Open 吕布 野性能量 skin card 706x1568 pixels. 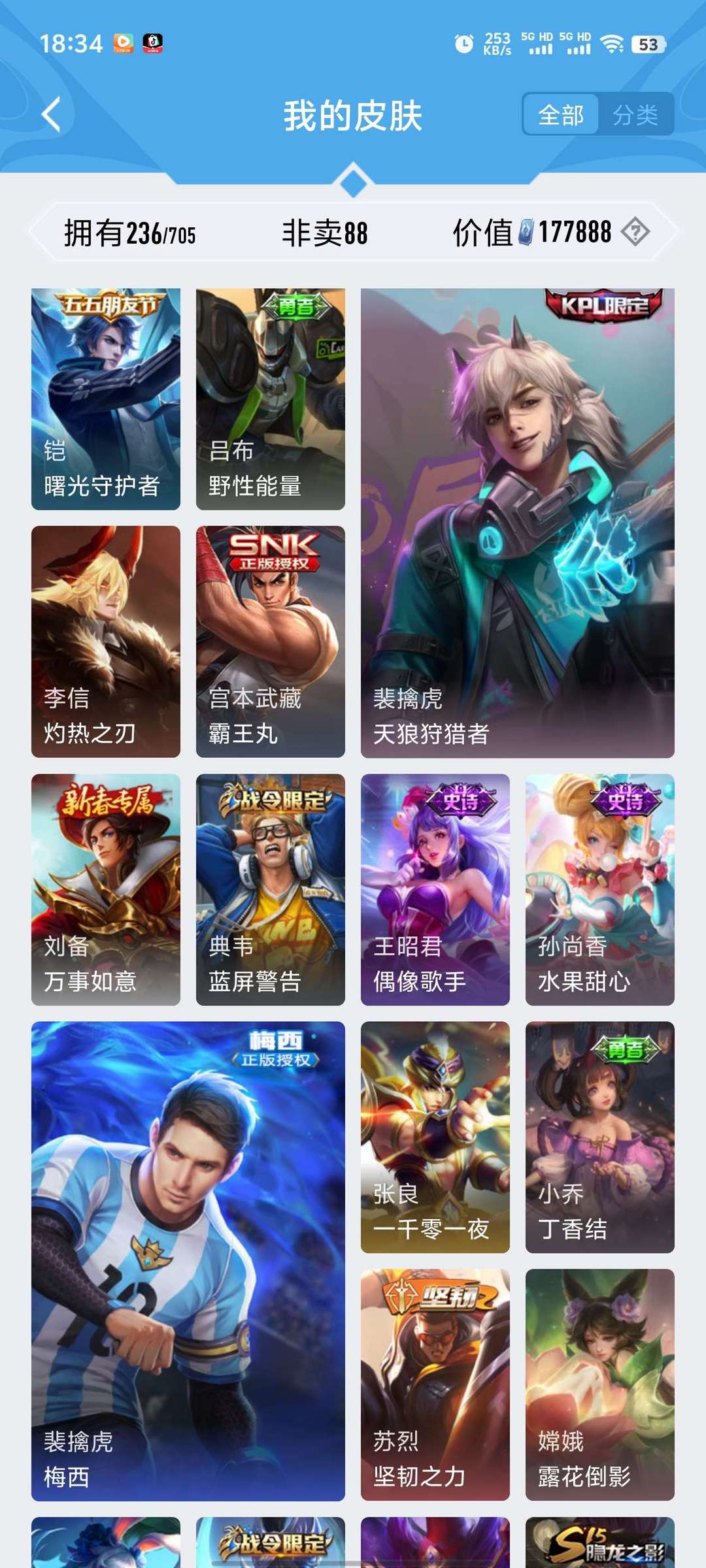click(x=271, y=399)
